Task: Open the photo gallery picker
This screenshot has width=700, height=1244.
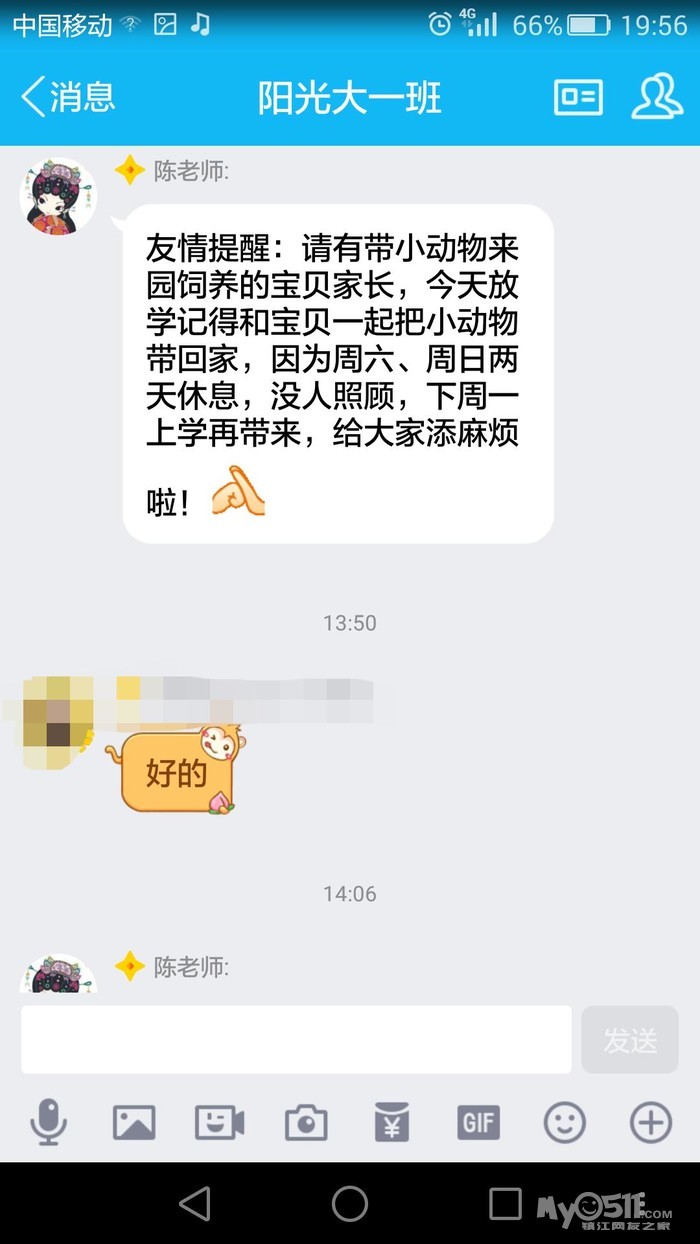Action: [x=134, y=1122]
